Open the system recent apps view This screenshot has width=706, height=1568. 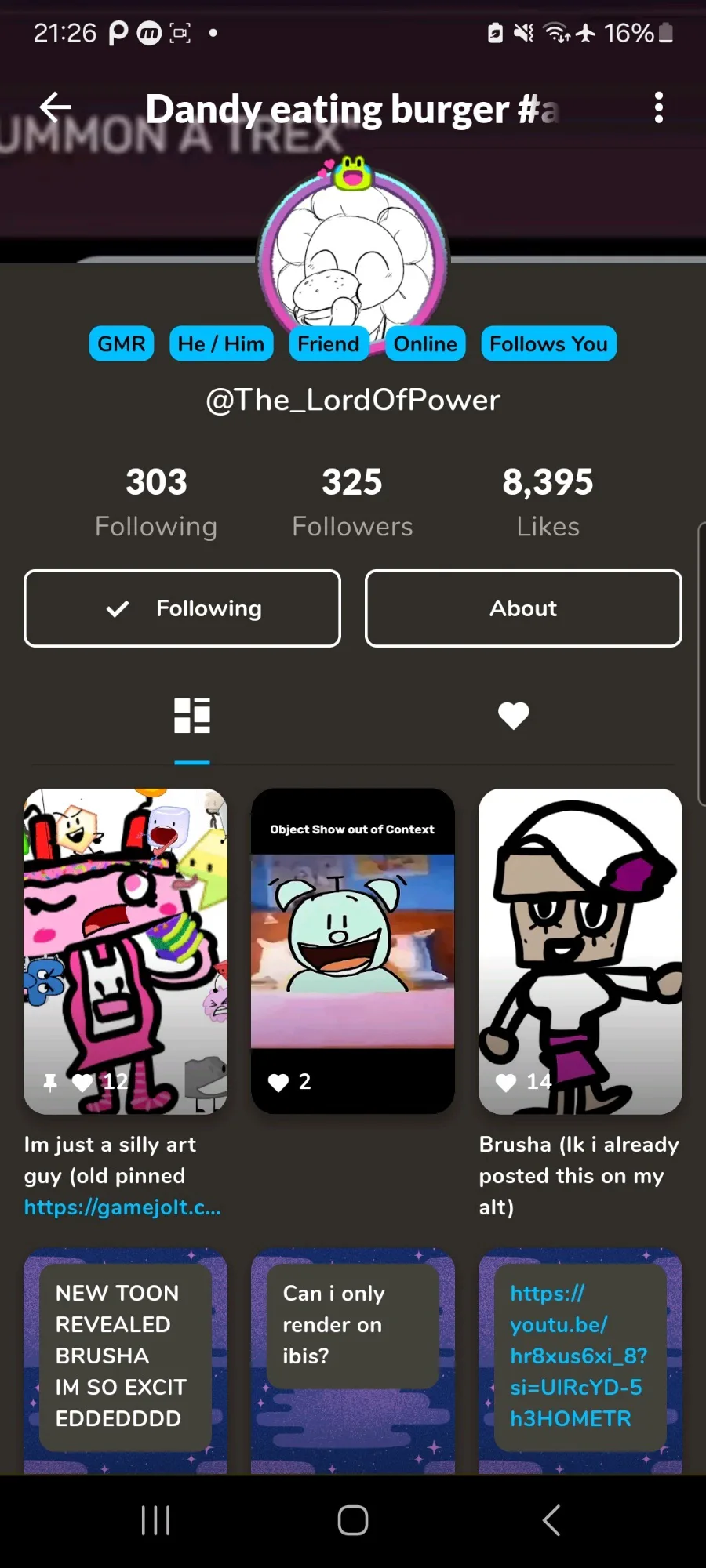tap(155, 1520)
